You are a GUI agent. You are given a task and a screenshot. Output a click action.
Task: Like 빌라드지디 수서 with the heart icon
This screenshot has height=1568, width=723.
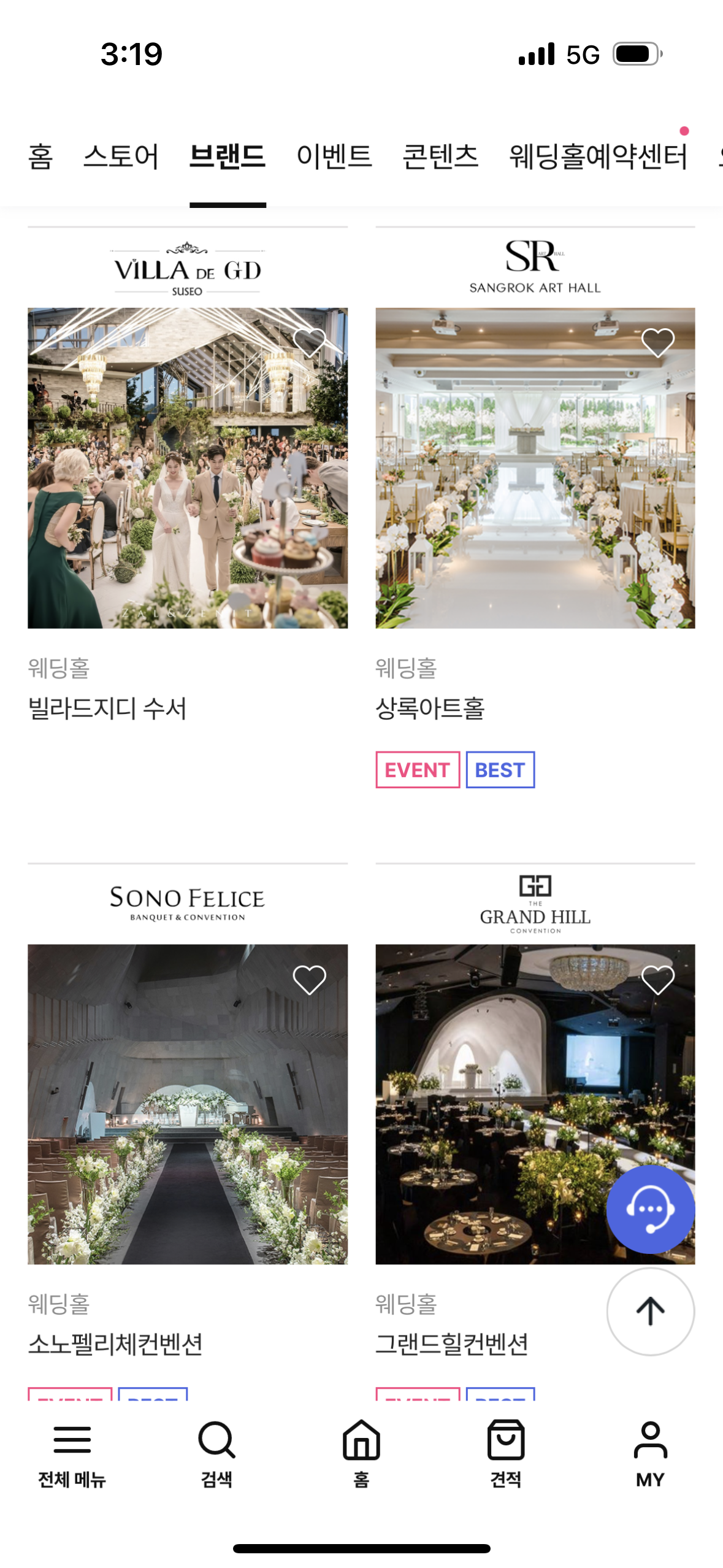pyautogui.click(x=310, y=342)
